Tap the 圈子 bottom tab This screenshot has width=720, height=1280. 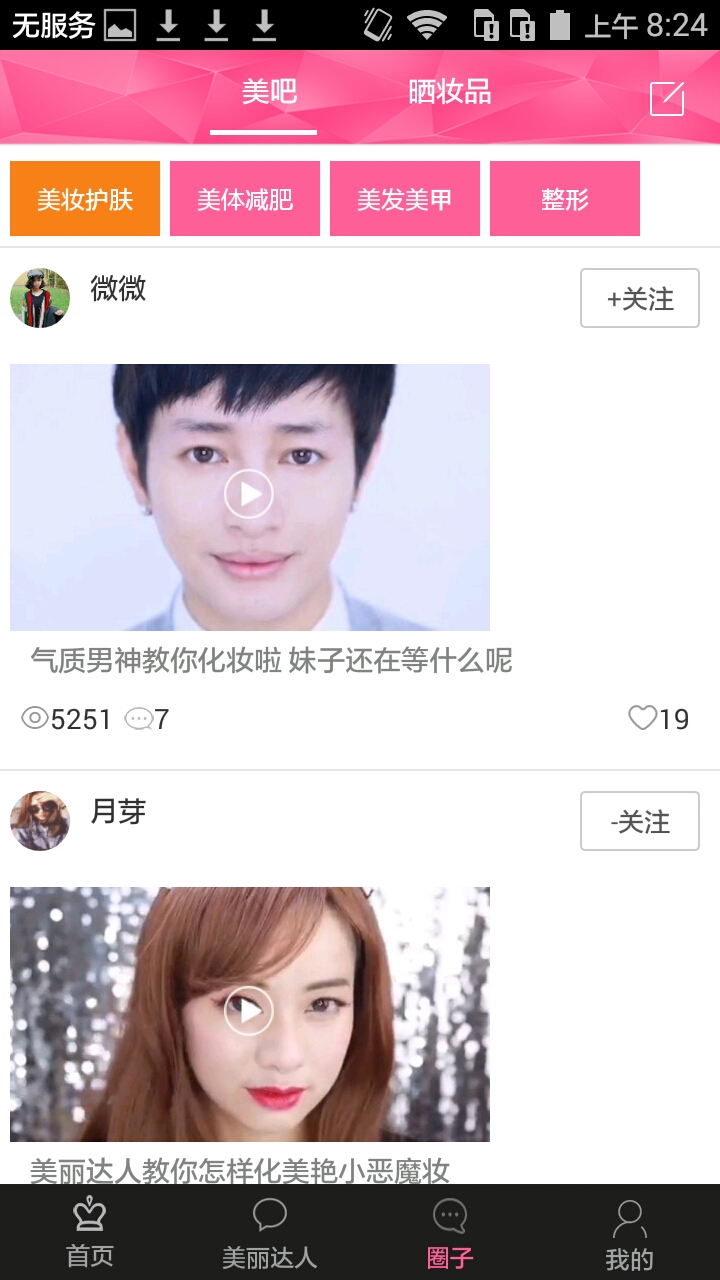pos(450,1234)
